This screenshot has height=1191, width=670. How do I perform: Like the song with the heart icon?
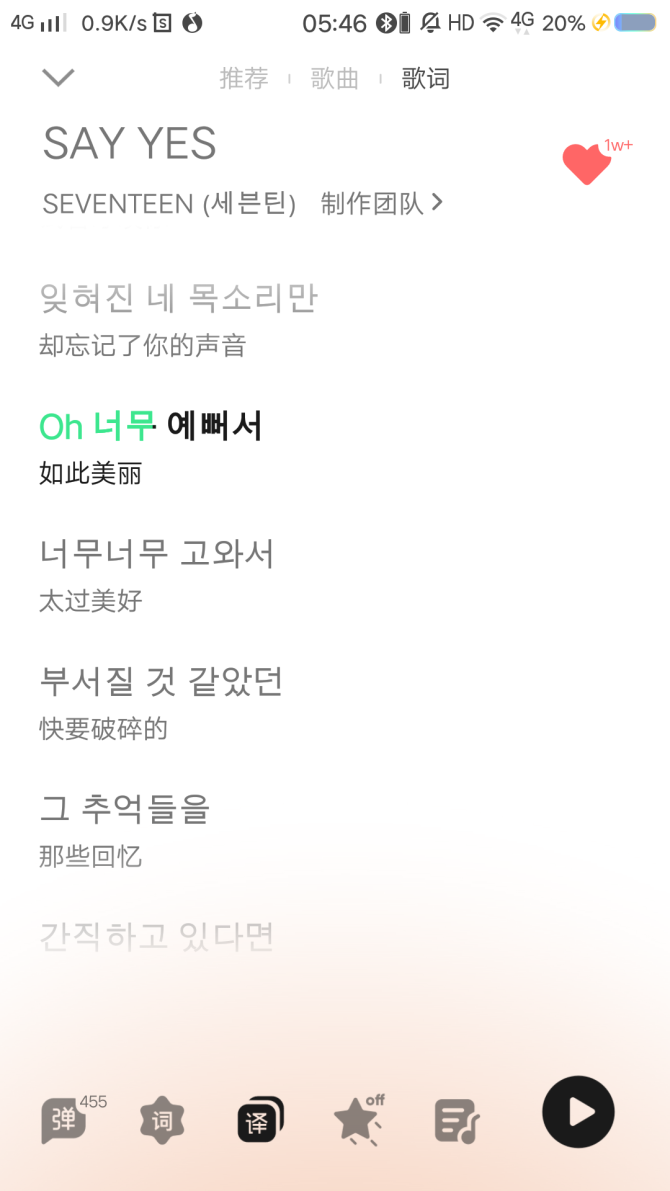587,164
